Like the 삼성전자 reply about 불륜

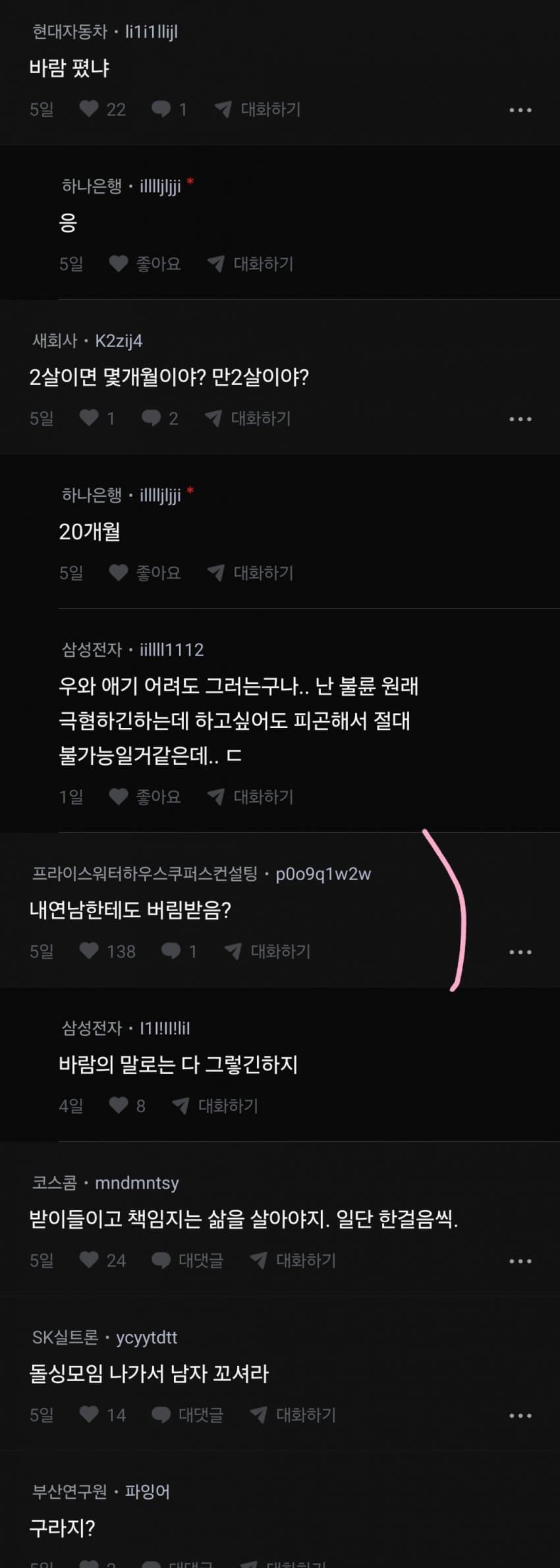(x=119, y=797)
